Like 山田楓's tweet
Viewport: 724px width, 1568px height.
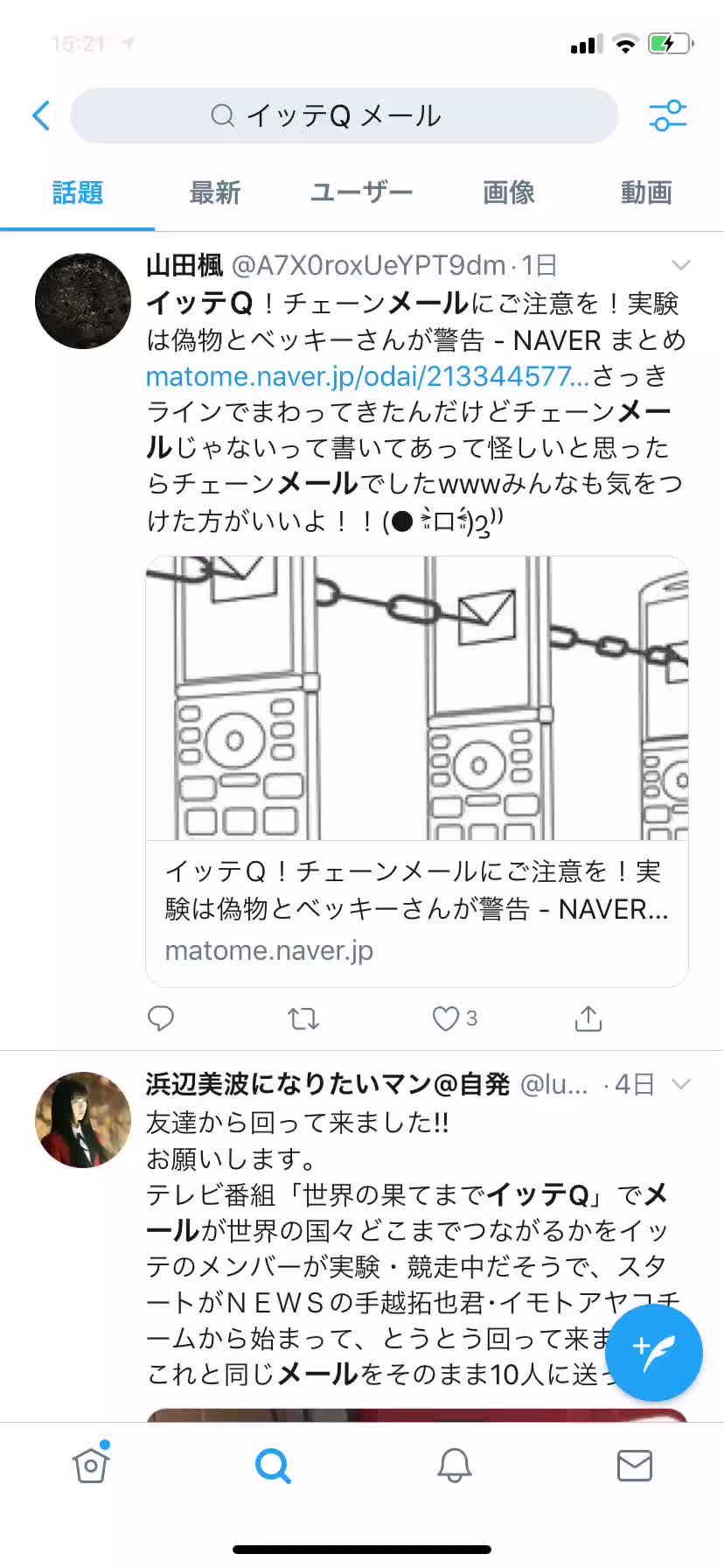[x=455, y=1018]
